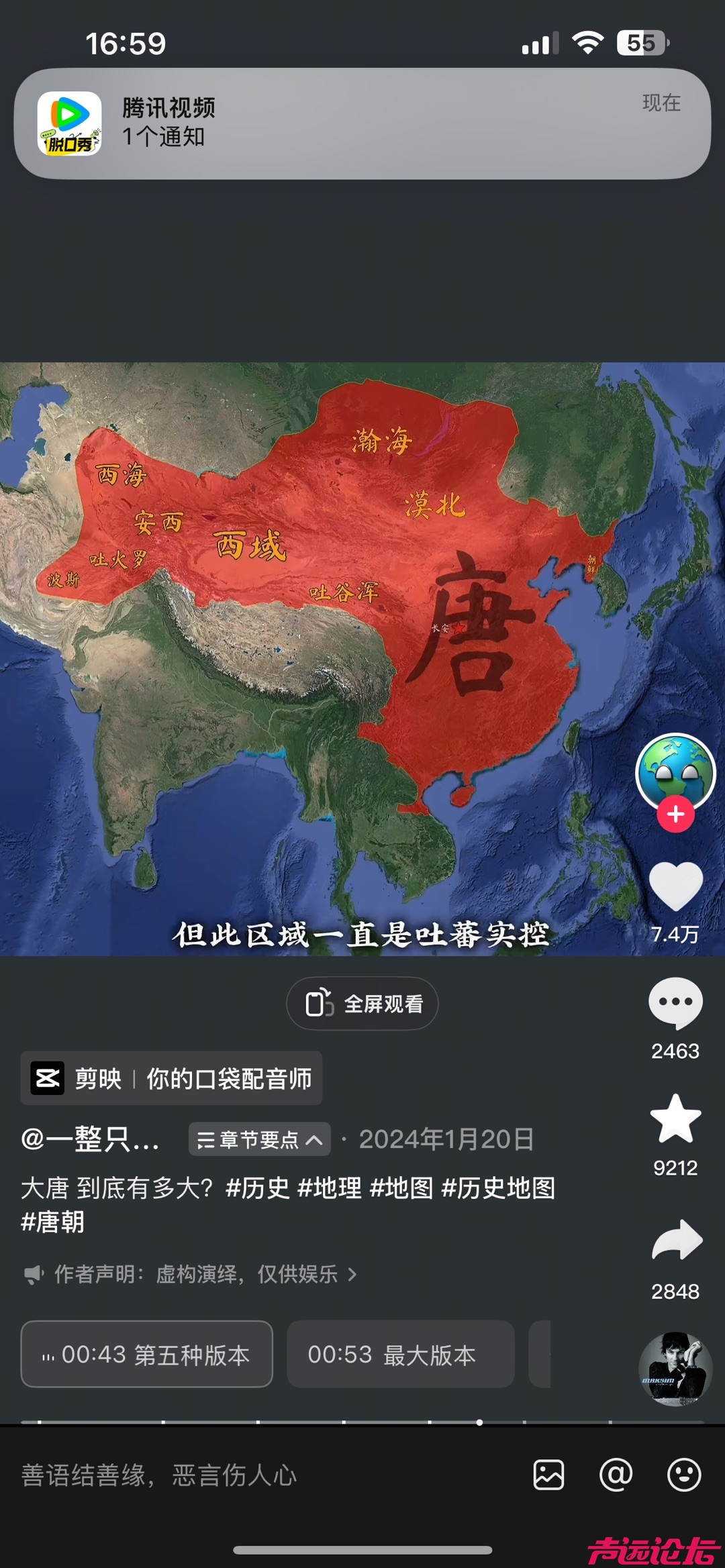Like this video with the heart
Screen dimensions: 725x1568
tap(675, 886)
